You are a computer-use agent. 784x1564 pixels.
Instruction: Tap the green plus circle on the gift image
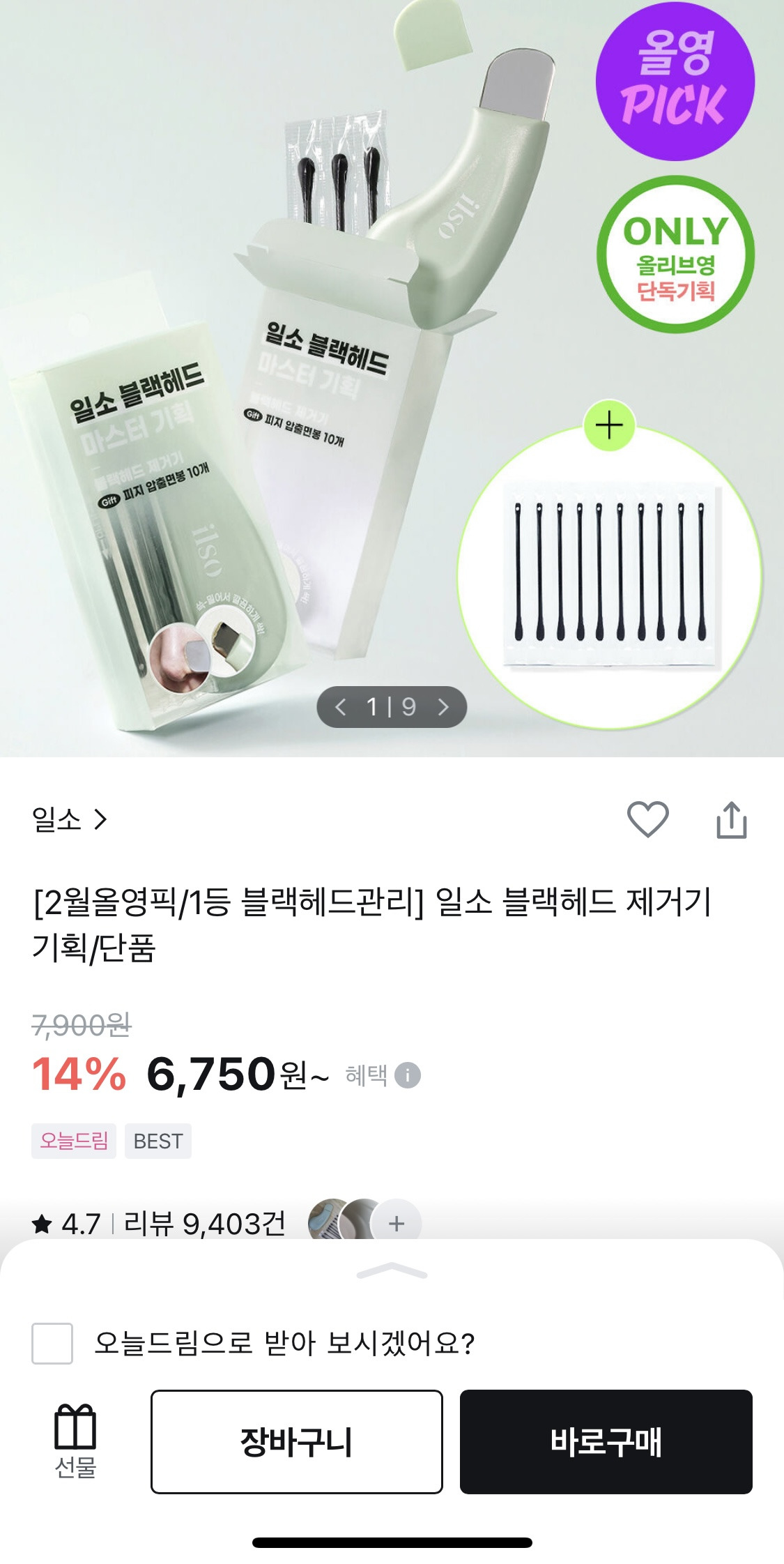(610, 426)
